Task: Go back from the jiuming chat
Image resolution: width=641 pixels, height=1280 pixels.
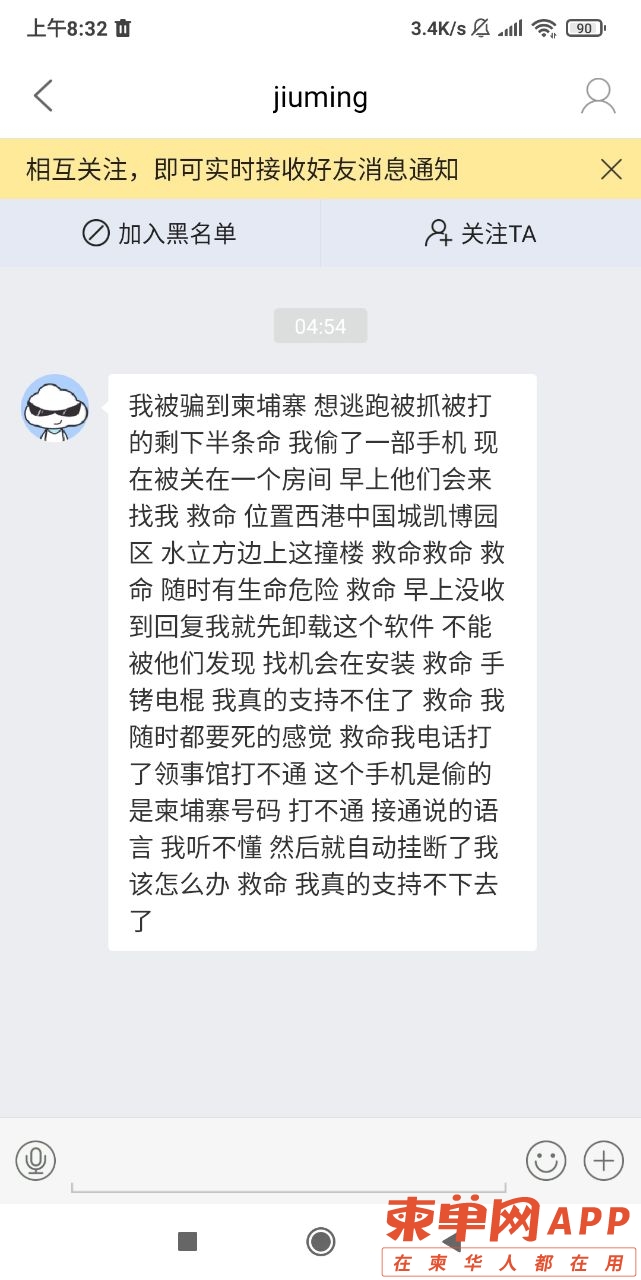Action: pyautogui.click(x=43, y=97)
